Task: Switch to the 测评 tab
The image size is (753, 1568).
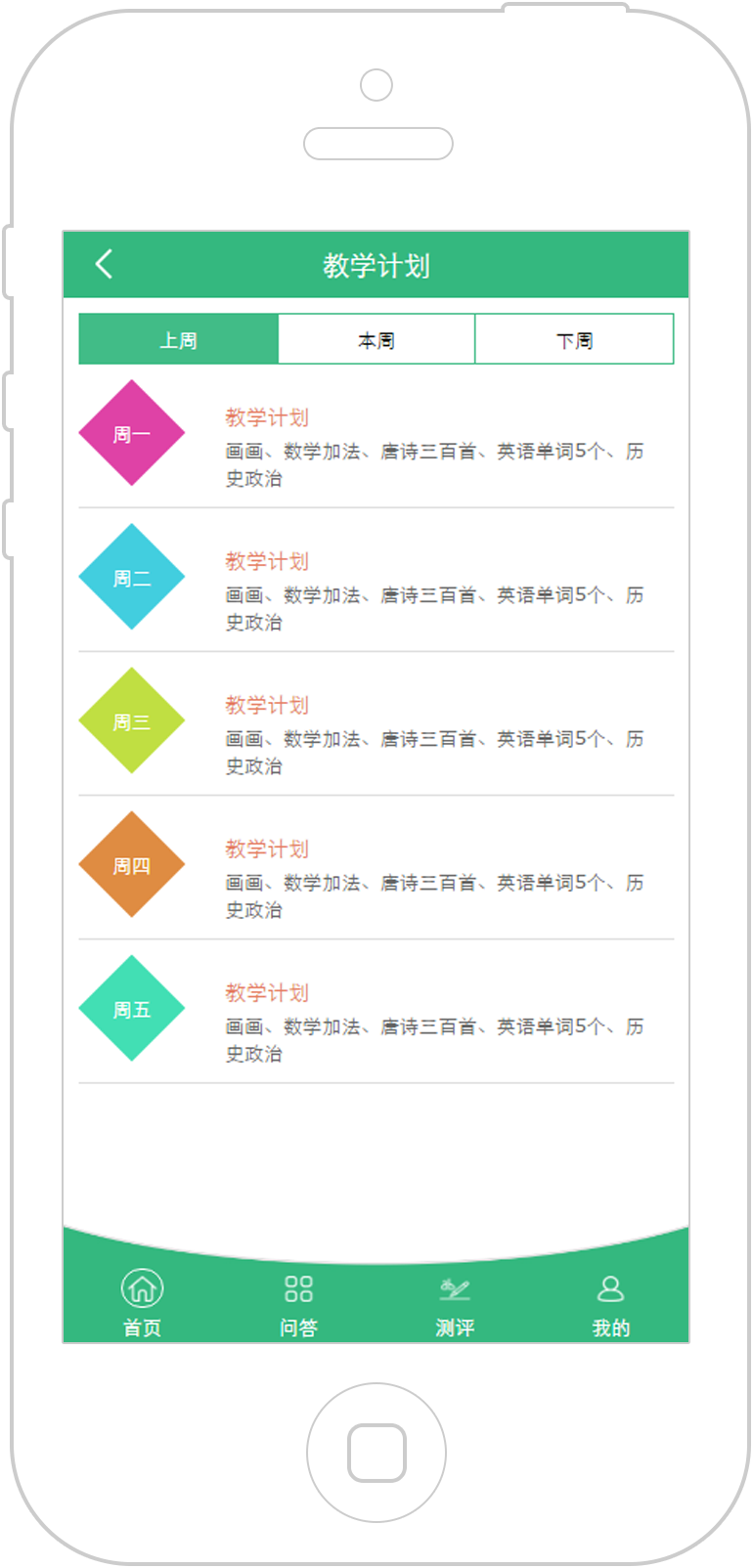Action: tap(455, 1303)
